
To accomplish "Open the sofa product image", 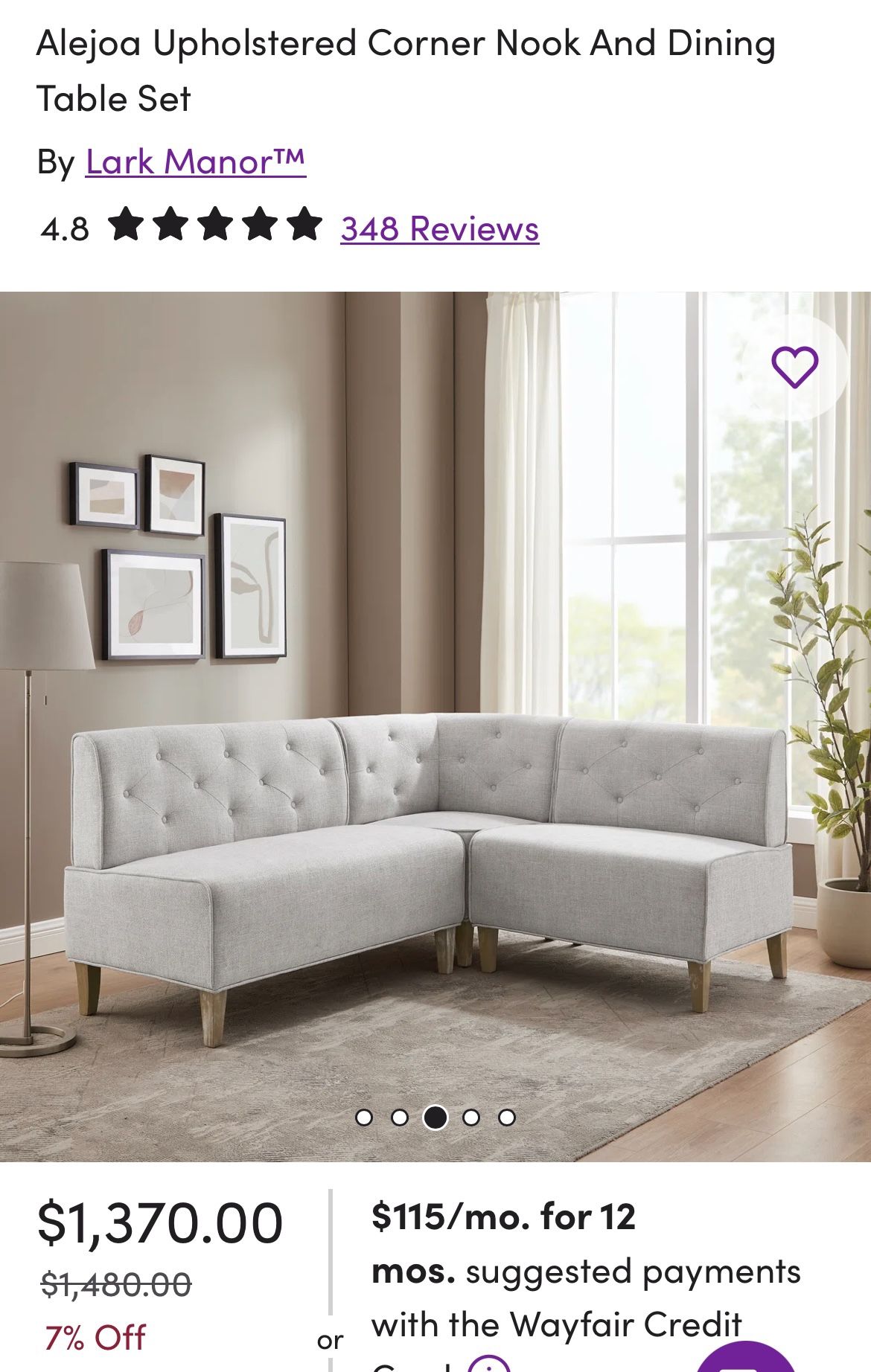I will click(435, 726).
